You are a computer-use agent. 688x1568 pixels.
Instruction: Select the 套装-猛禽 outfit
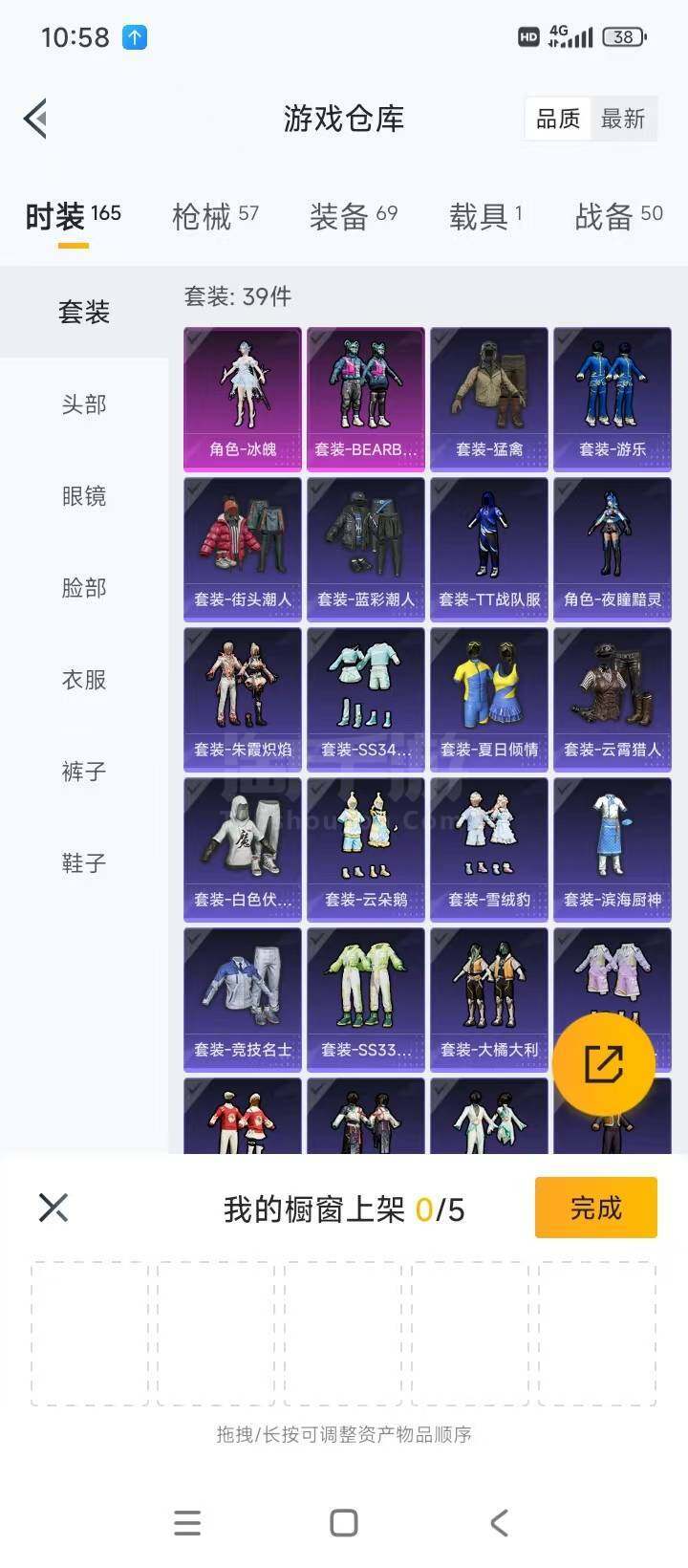[x=489, y=400]
